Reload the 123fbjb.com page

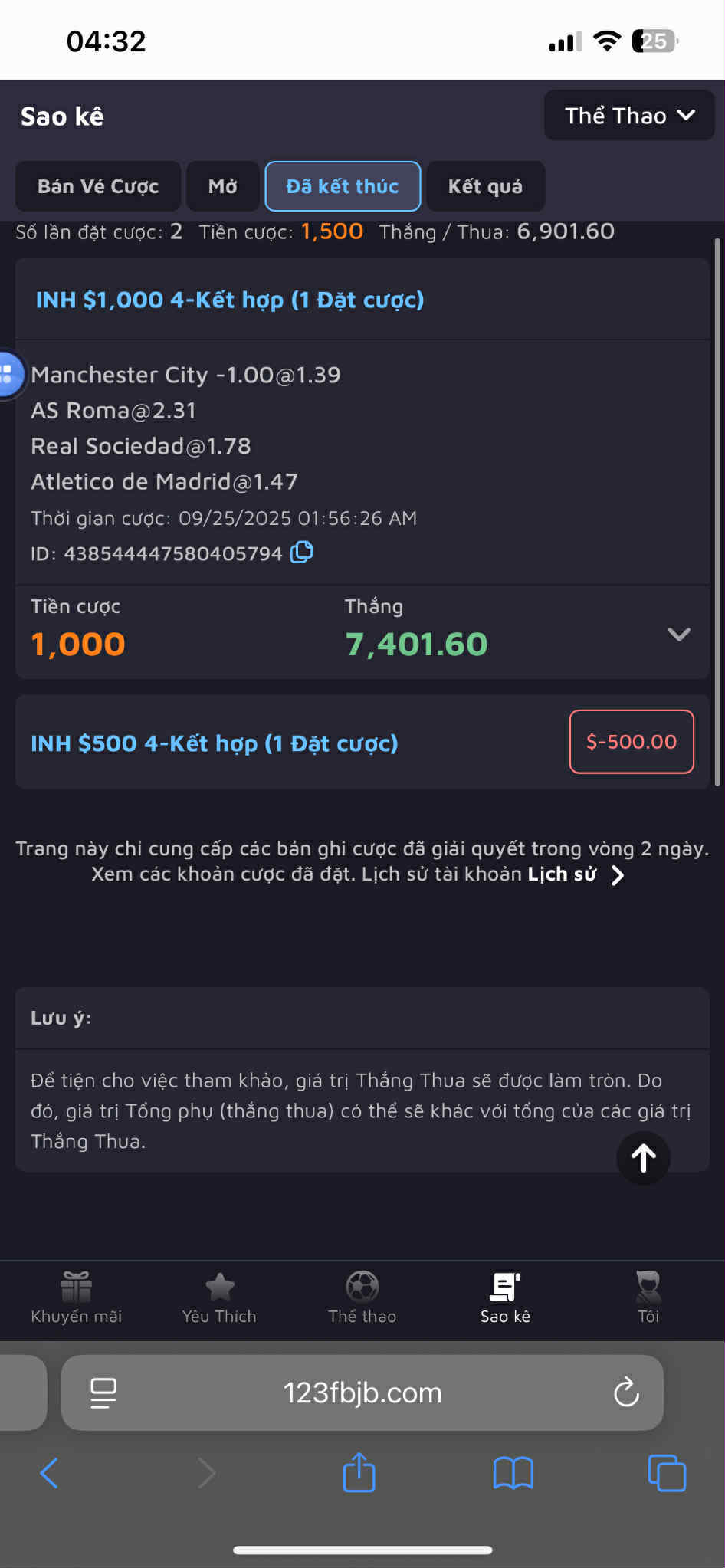coord(626,1393)
